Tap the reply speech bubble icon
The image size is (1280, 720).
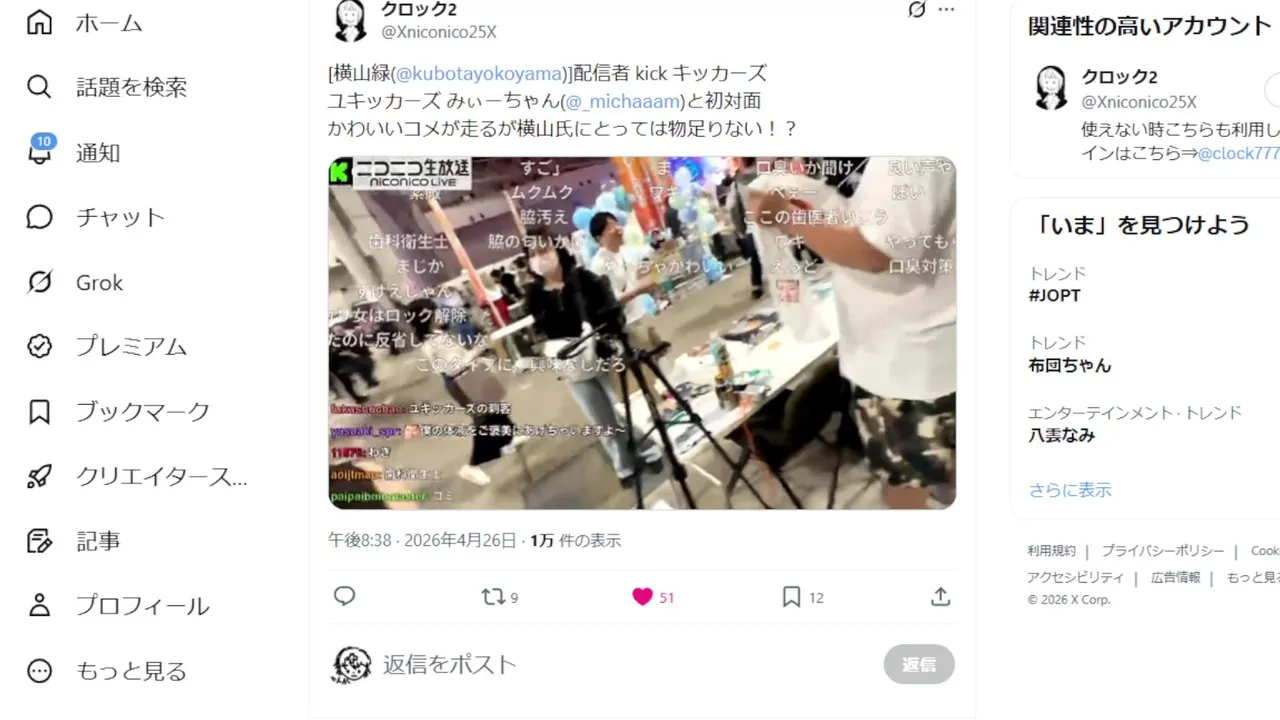click(345, 597)
